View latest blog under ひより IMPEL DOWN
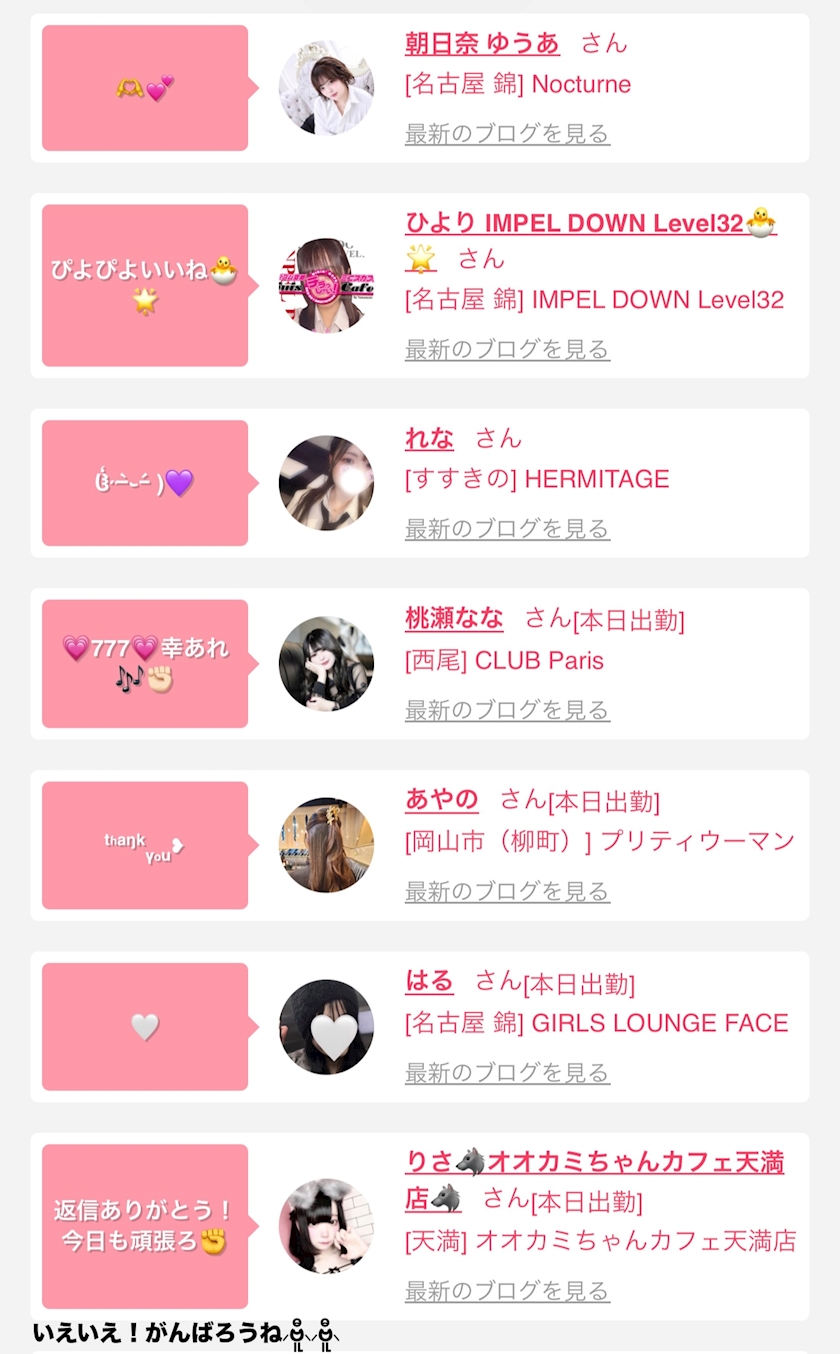 507,349
